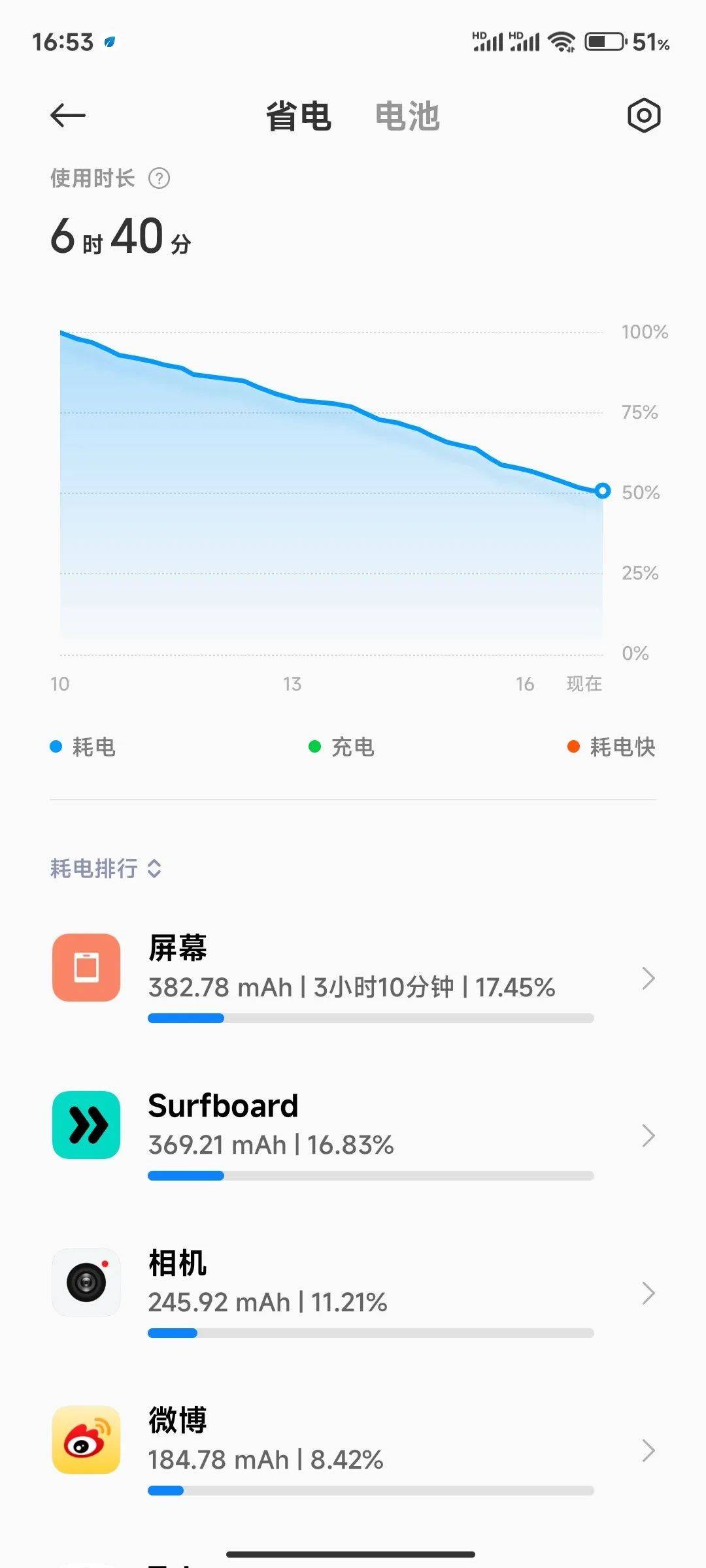Open 屏幕 power usage details
The image size is (706, 1568).
(353, 978)
